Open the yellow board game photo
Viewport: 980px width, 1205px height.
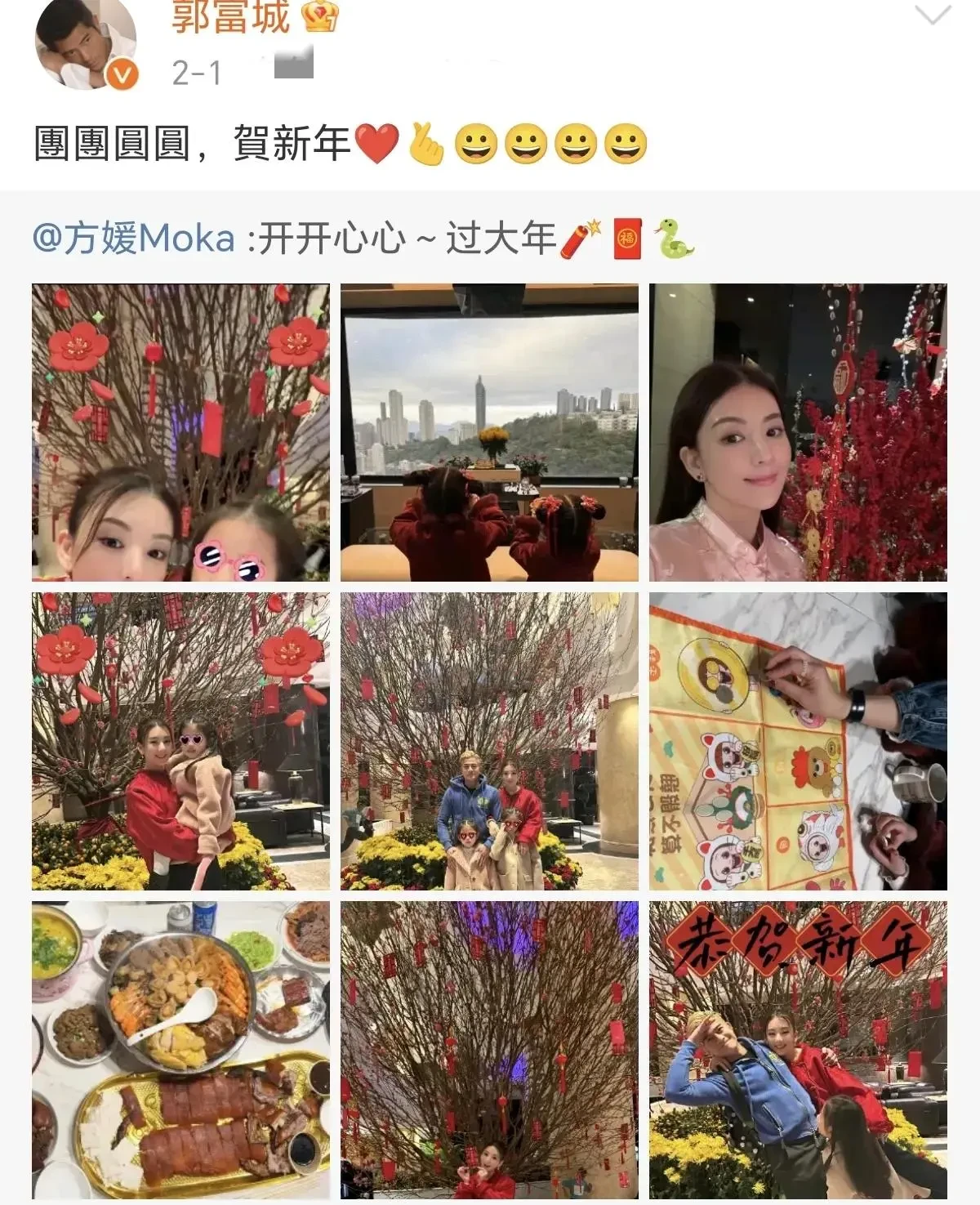coord(798,741)
